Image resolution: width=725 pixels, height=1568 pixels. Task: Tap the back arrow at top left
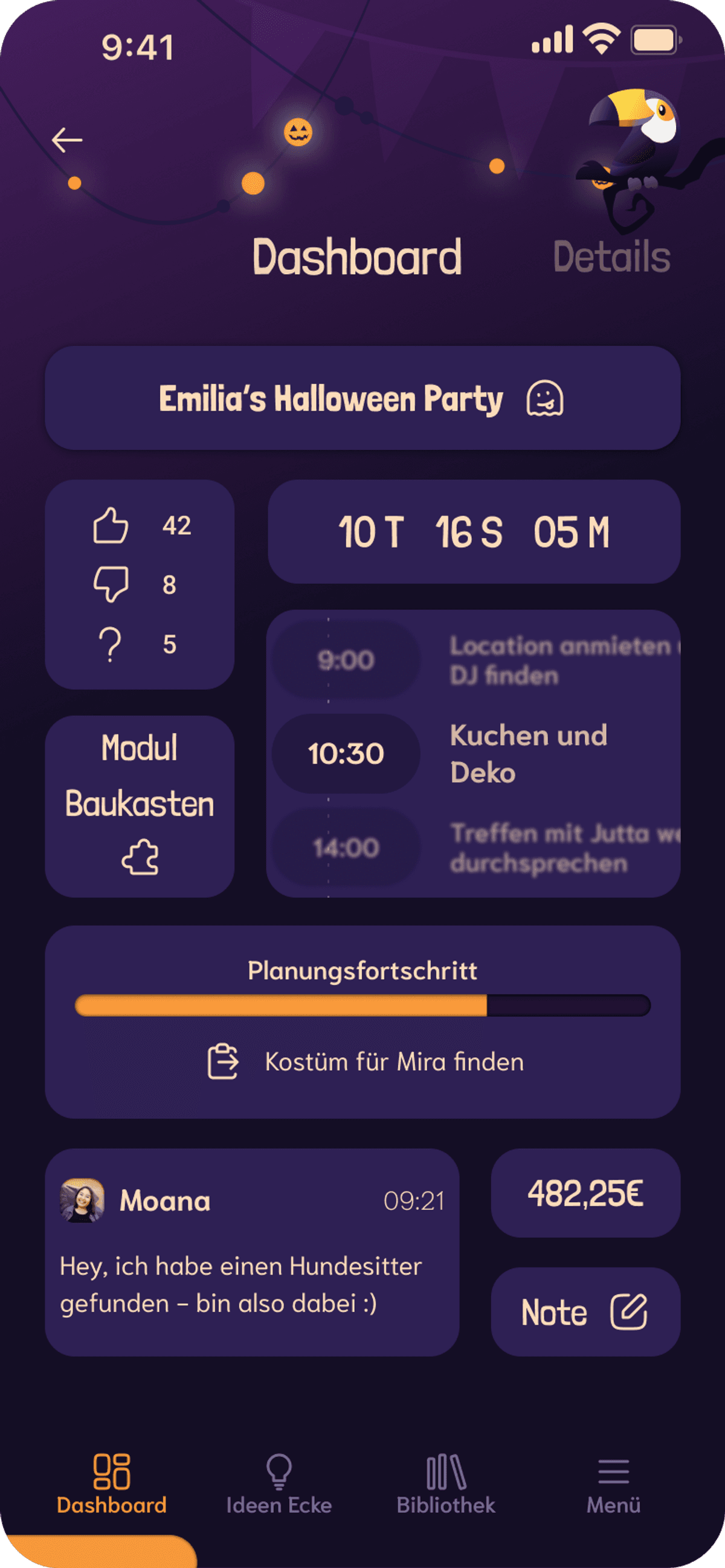coord(67,139)
